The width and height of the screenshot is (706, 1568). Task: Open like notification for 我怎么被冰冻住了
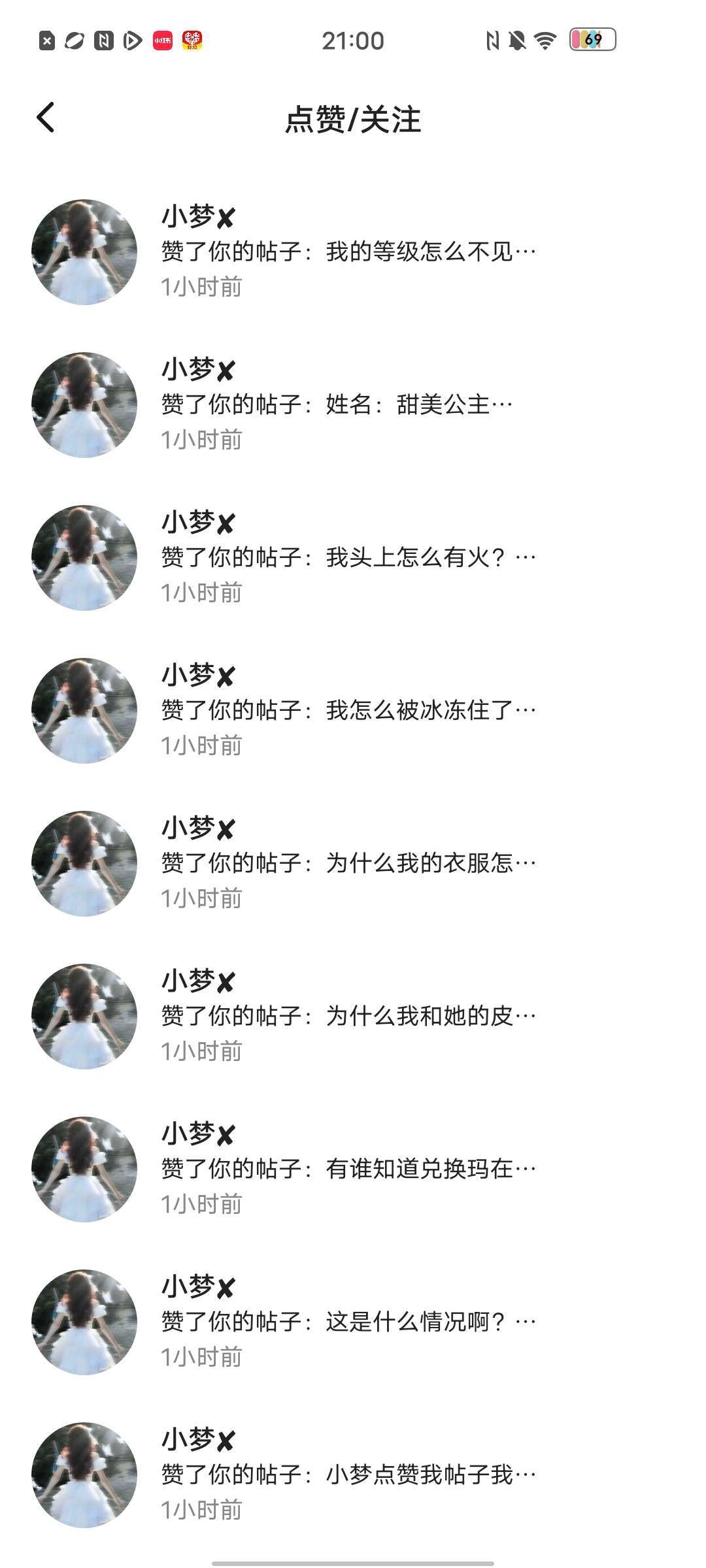pos(348,711)
